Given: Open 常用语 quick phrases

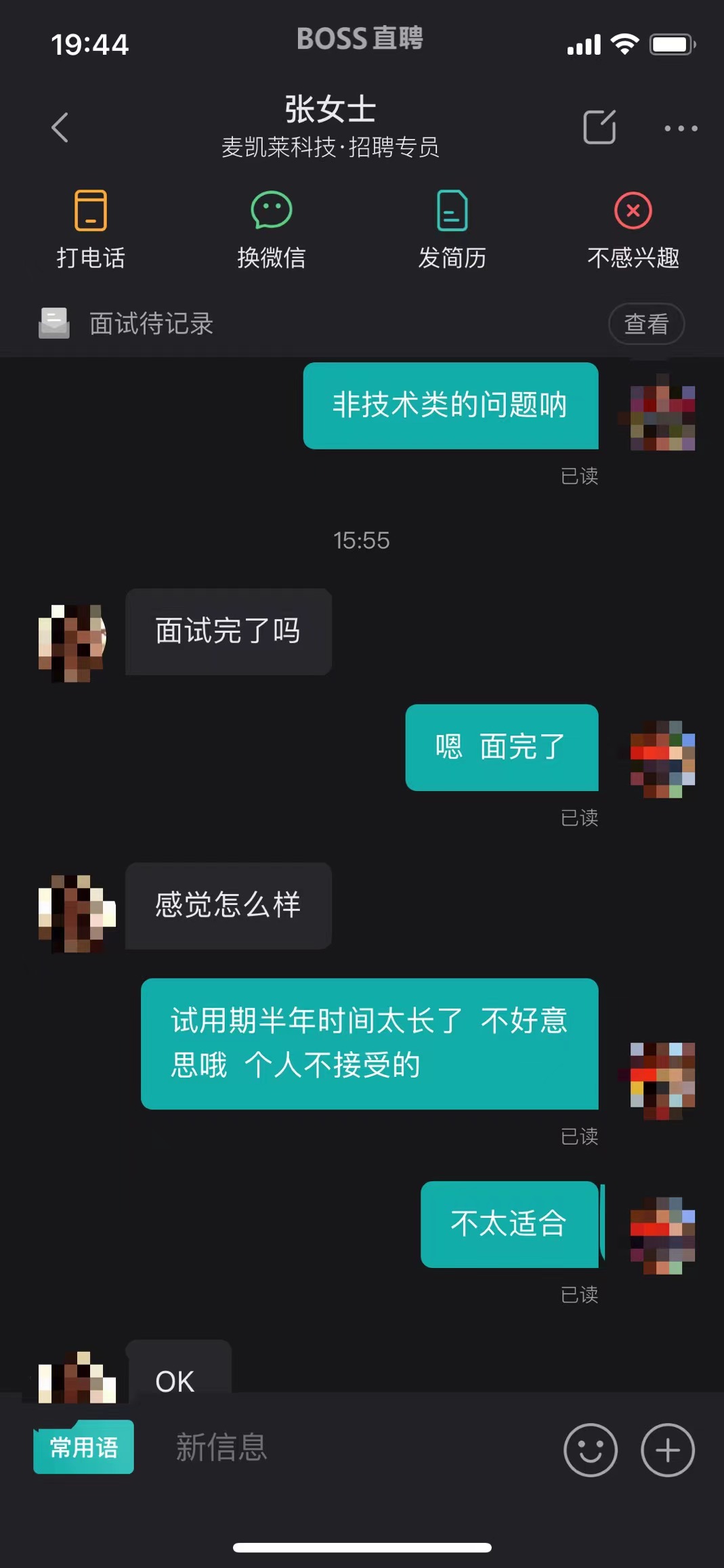Looking at the screenshot, I should (x=84, y=1447).
